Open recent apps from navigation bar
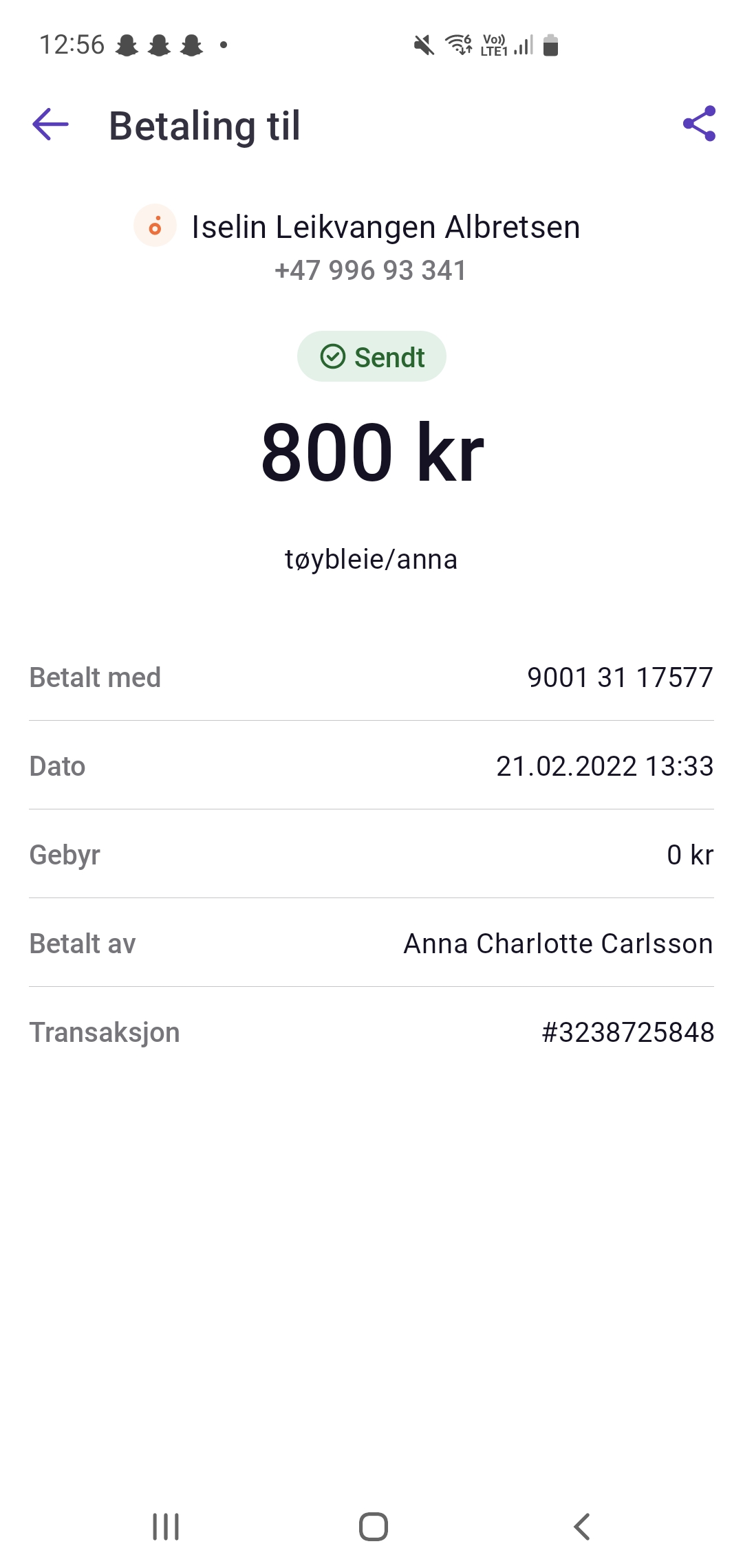 (x=166, y=1527)
